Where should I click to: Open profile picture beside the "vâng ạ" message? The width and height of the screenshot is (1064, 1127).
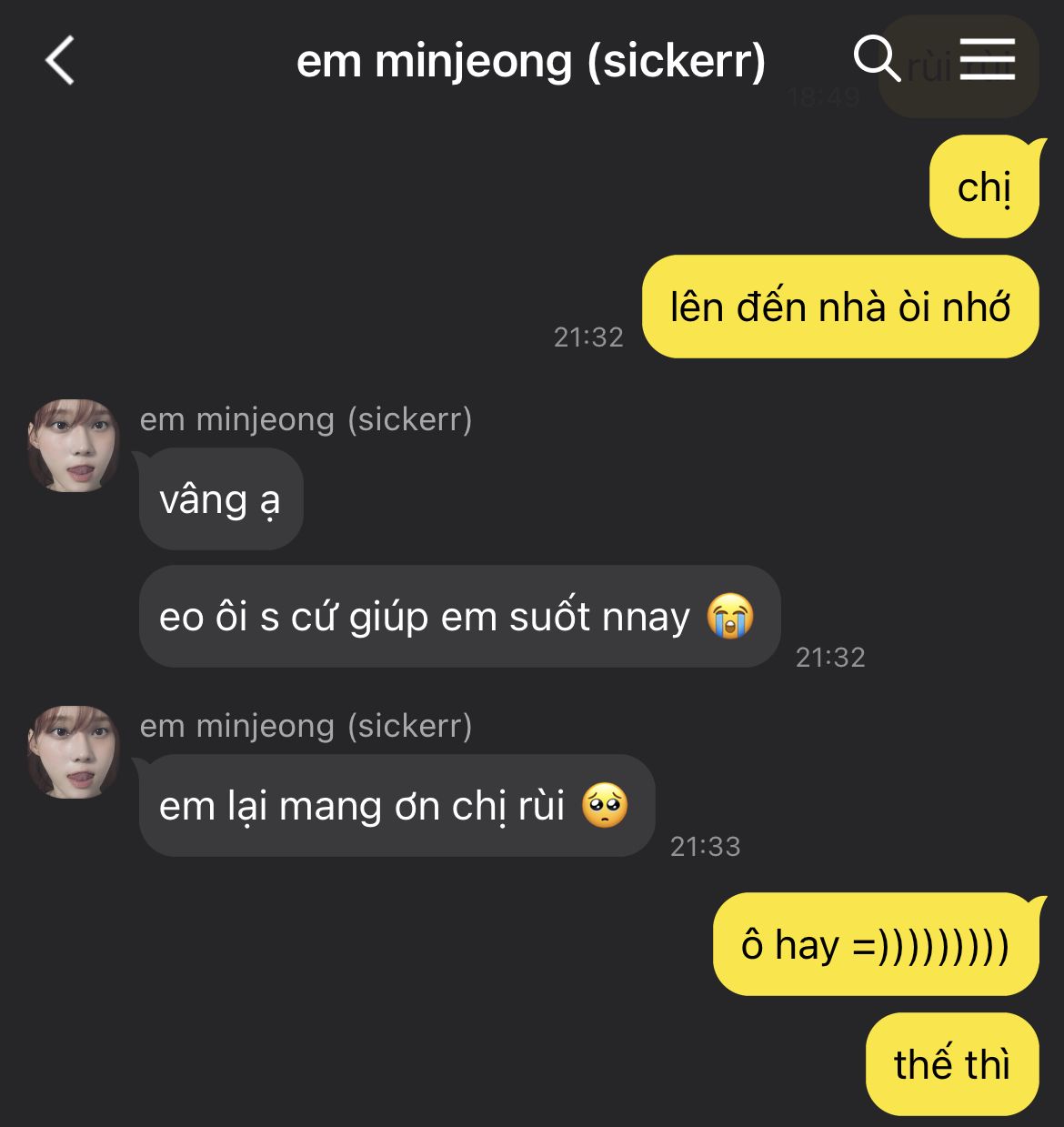coord(74,446)
